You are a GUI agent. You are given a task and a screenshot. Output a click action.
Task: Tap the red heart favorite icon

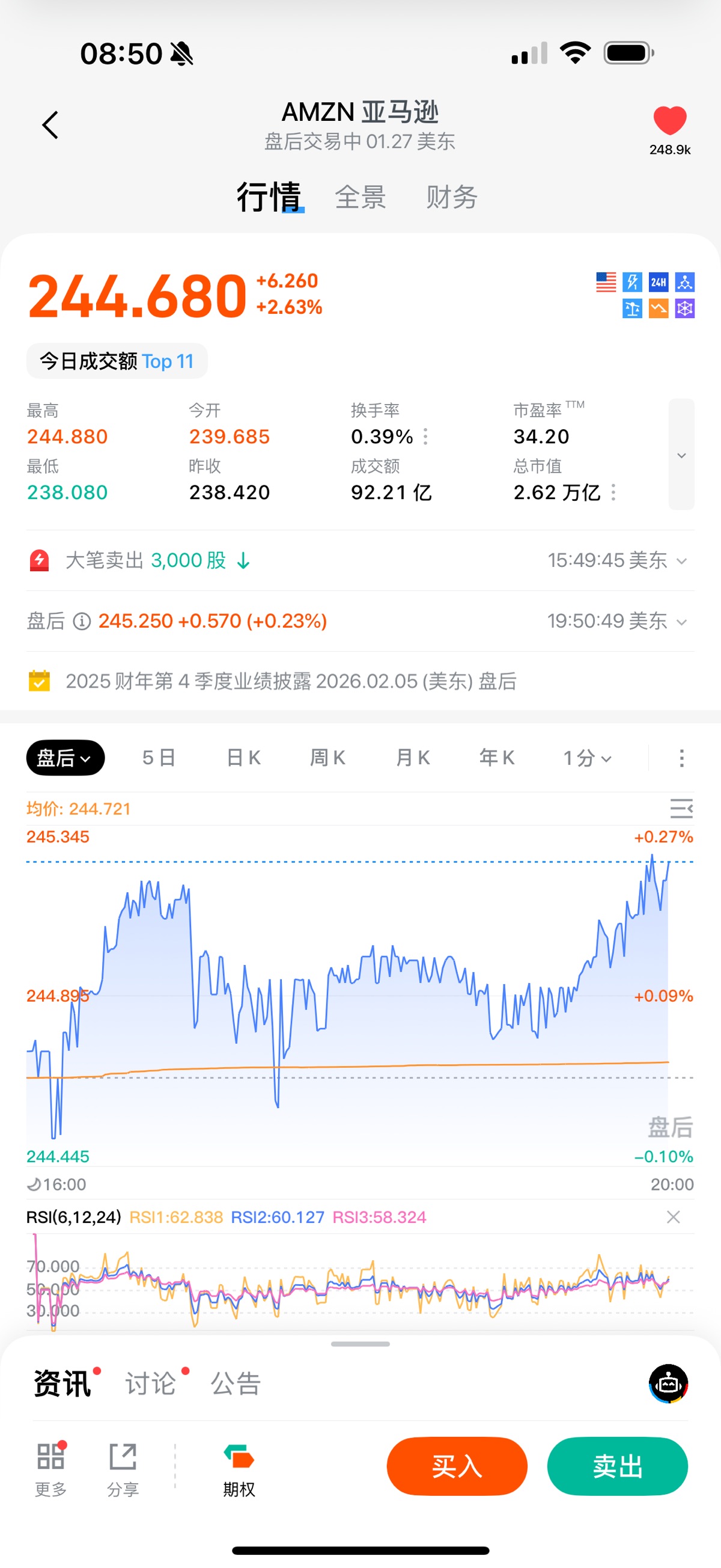click(669, 120)
